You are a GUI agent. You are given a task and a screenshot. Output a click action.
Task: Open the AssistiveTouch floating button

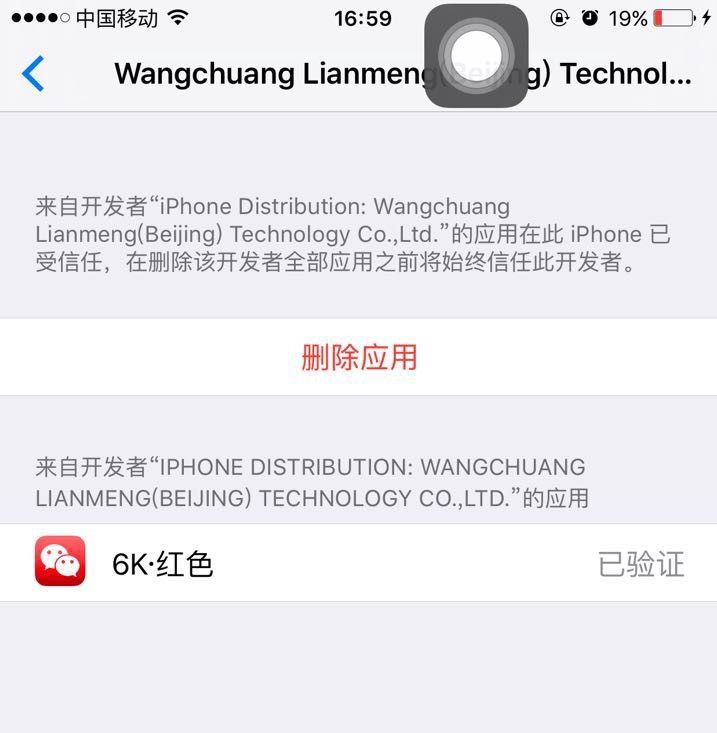click(476, 56)
